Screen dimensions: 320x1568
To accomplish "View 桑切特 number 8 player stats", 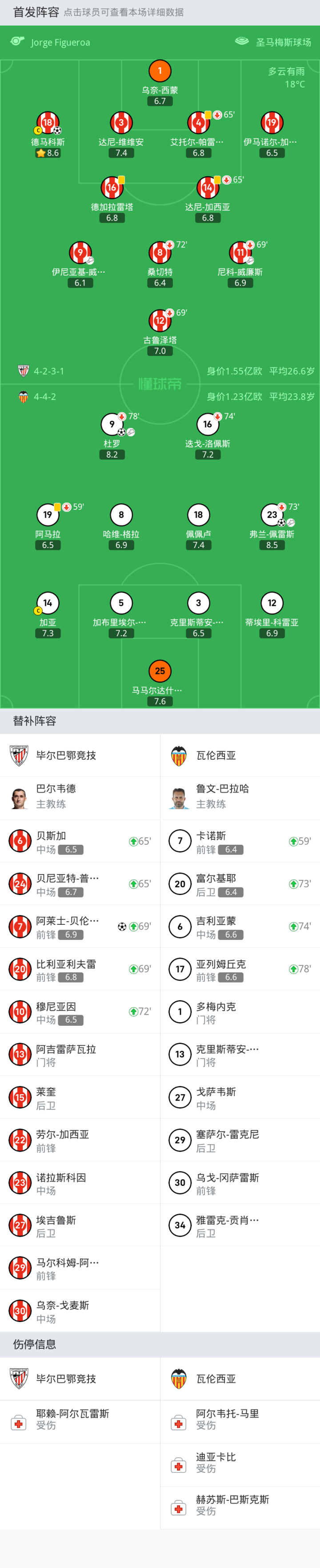I will click(x=160, y=264).
